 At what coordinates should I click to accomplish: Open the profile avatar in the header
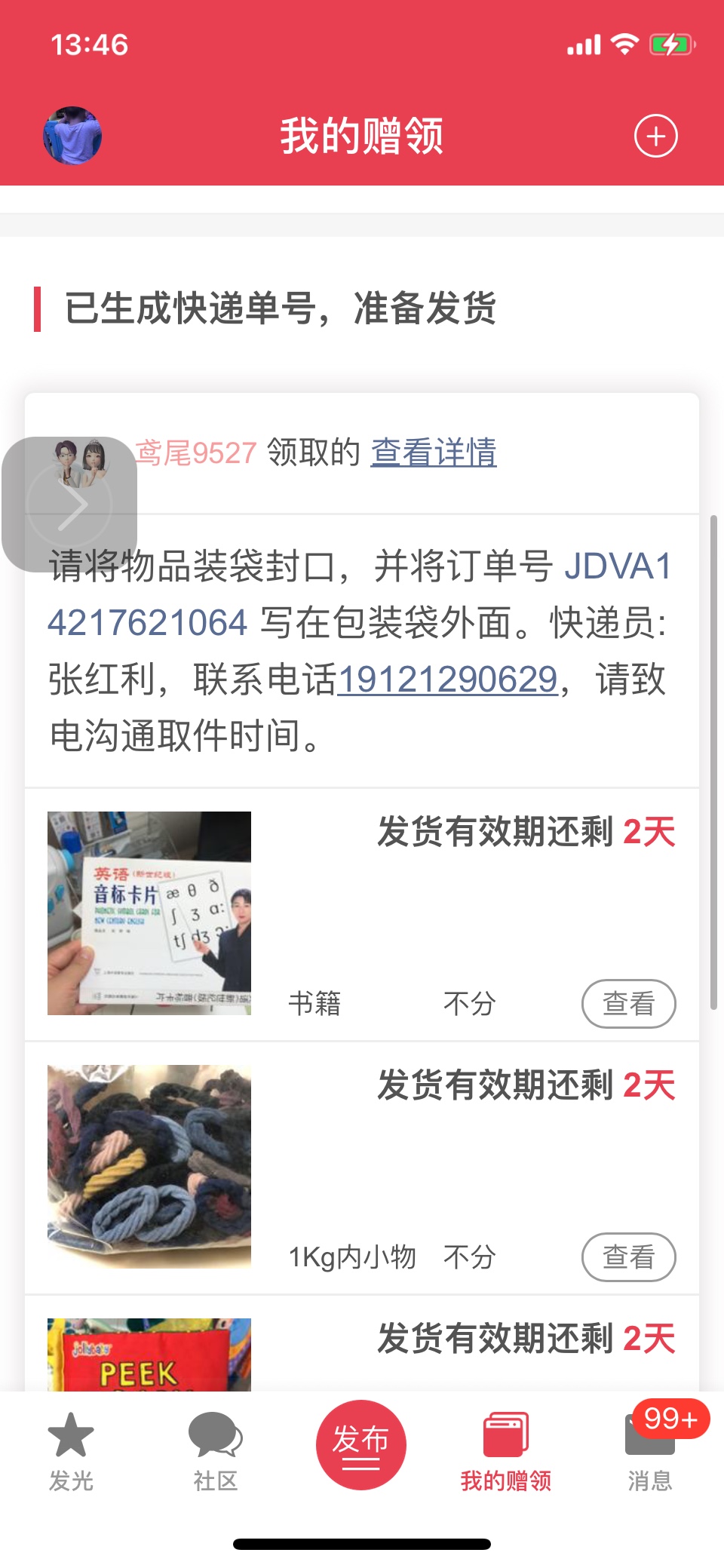coord(72,136)
